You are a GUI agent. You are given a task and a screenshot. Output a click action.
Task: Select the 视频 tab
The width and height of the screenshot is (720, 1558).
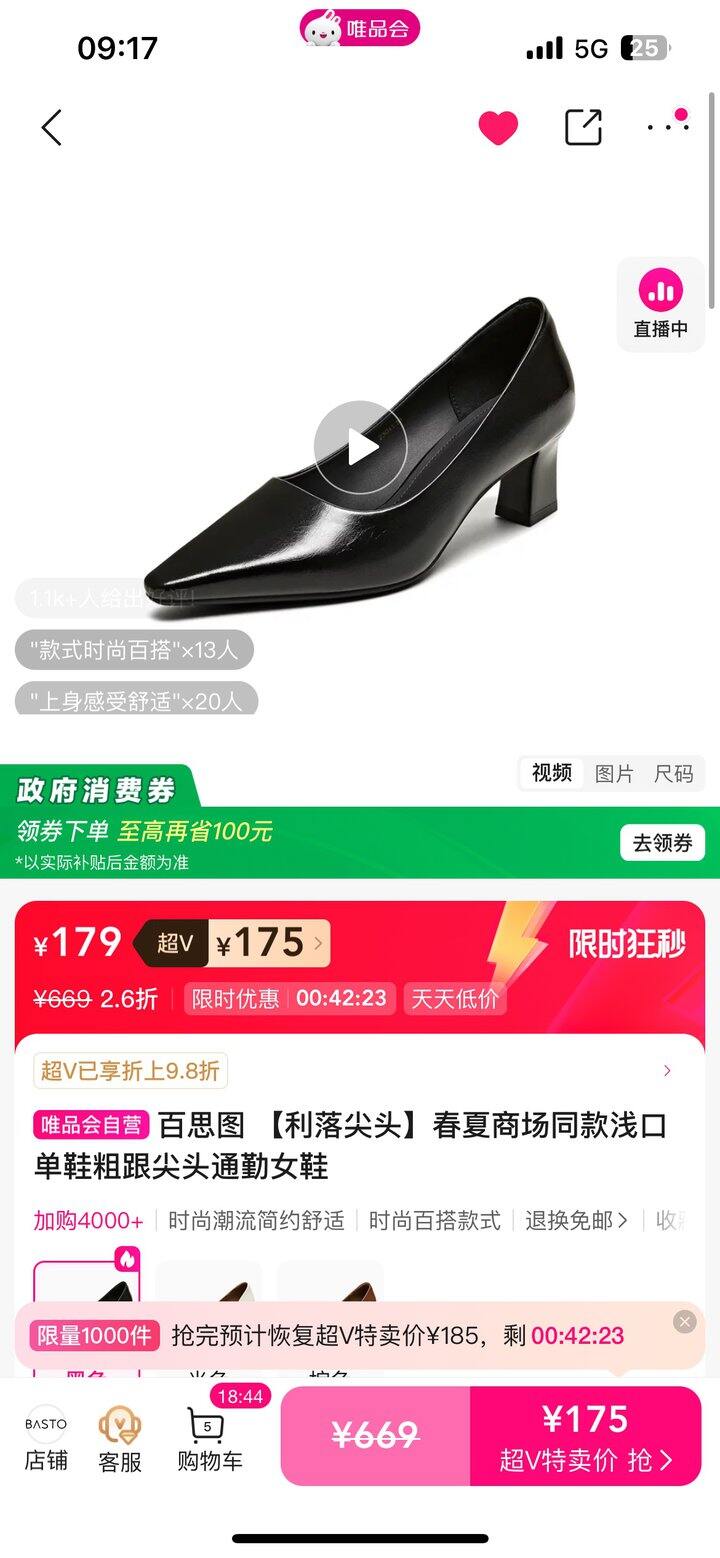(x=552, y=773)
